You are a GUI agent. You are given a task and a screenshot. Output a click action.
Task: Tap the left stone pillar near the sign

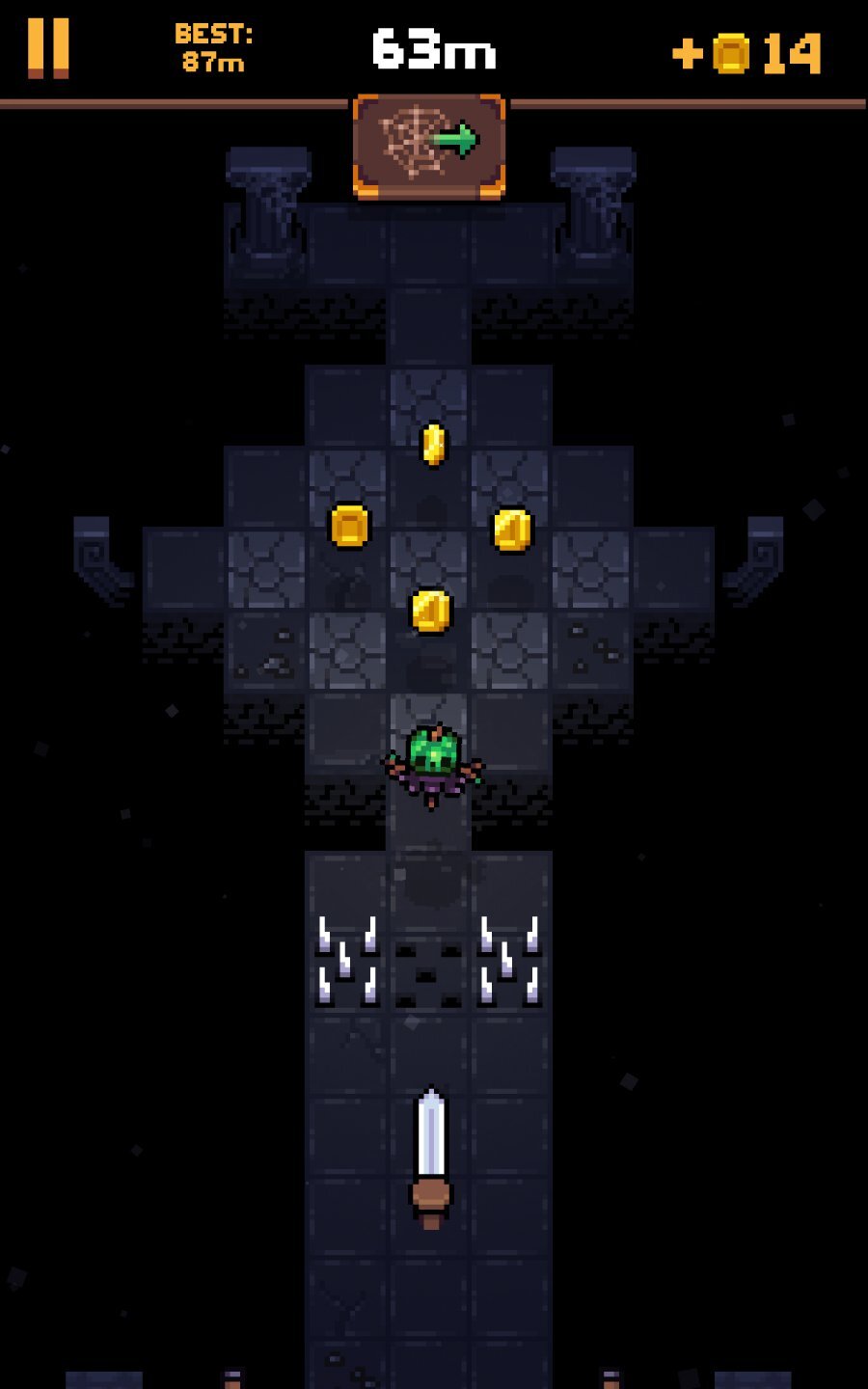point(267,207)
